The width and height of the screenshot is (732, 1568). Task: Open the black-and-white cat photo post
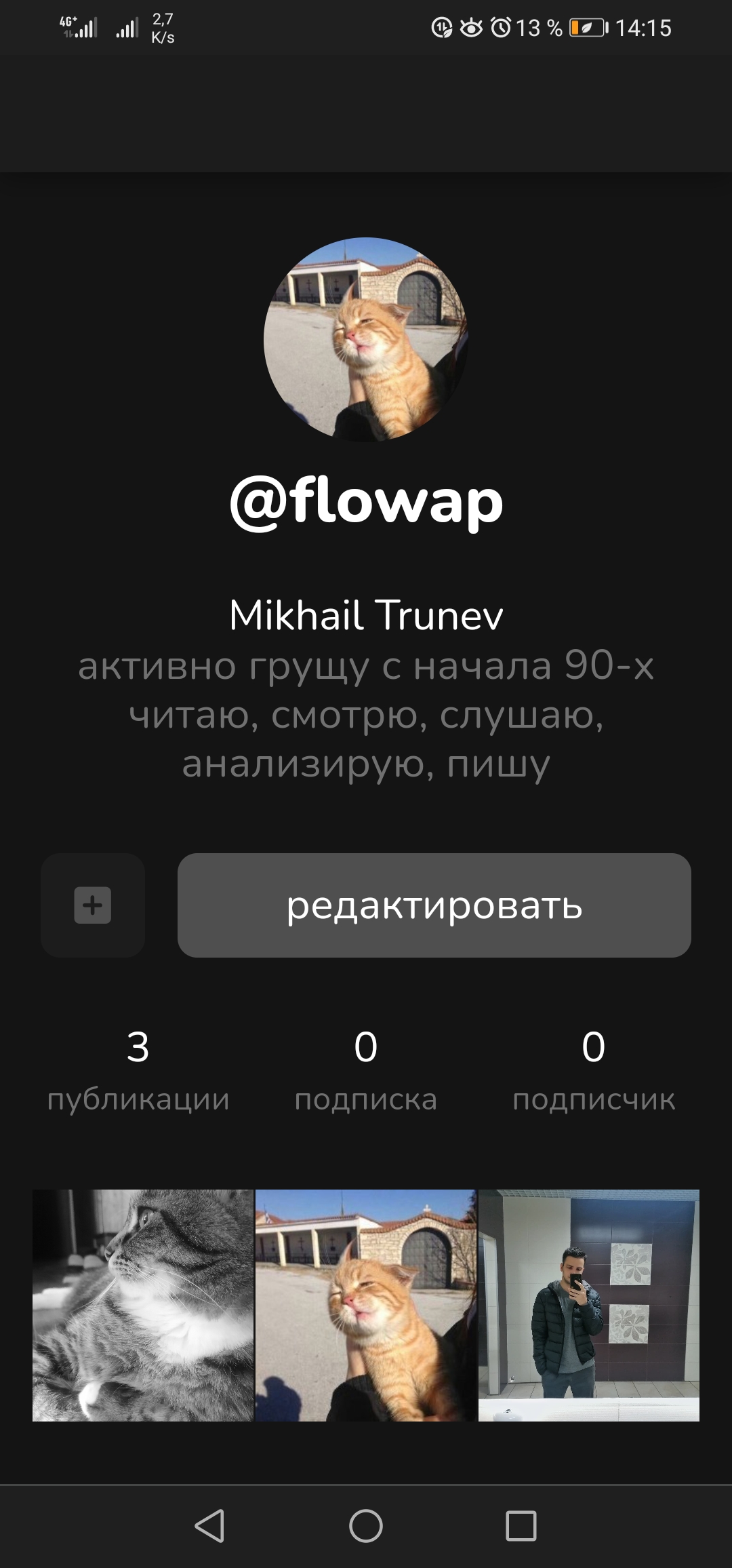(143, 1305)
